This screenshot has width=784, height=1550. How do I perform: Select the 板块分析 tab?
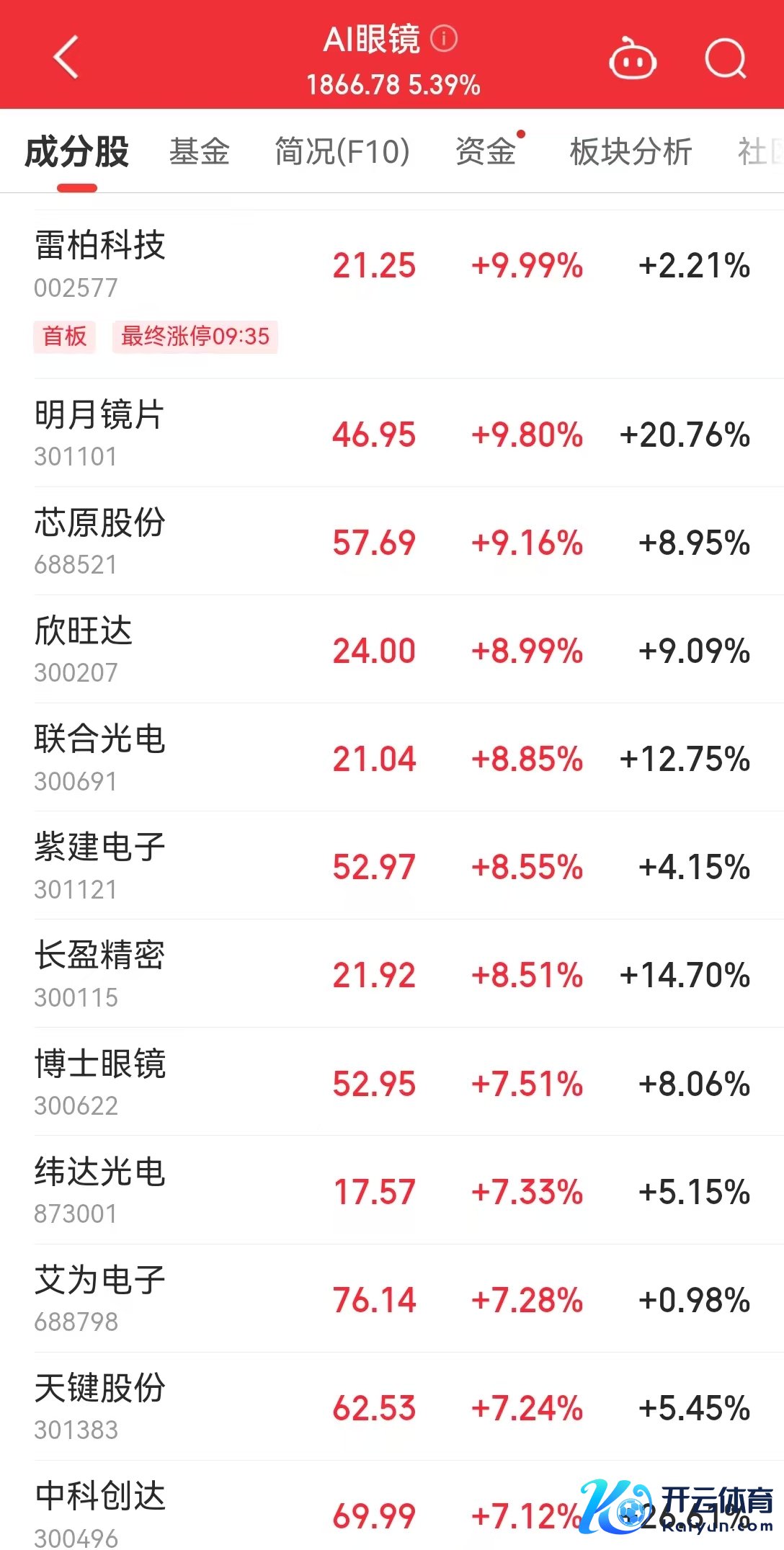[x=631, y=152]
